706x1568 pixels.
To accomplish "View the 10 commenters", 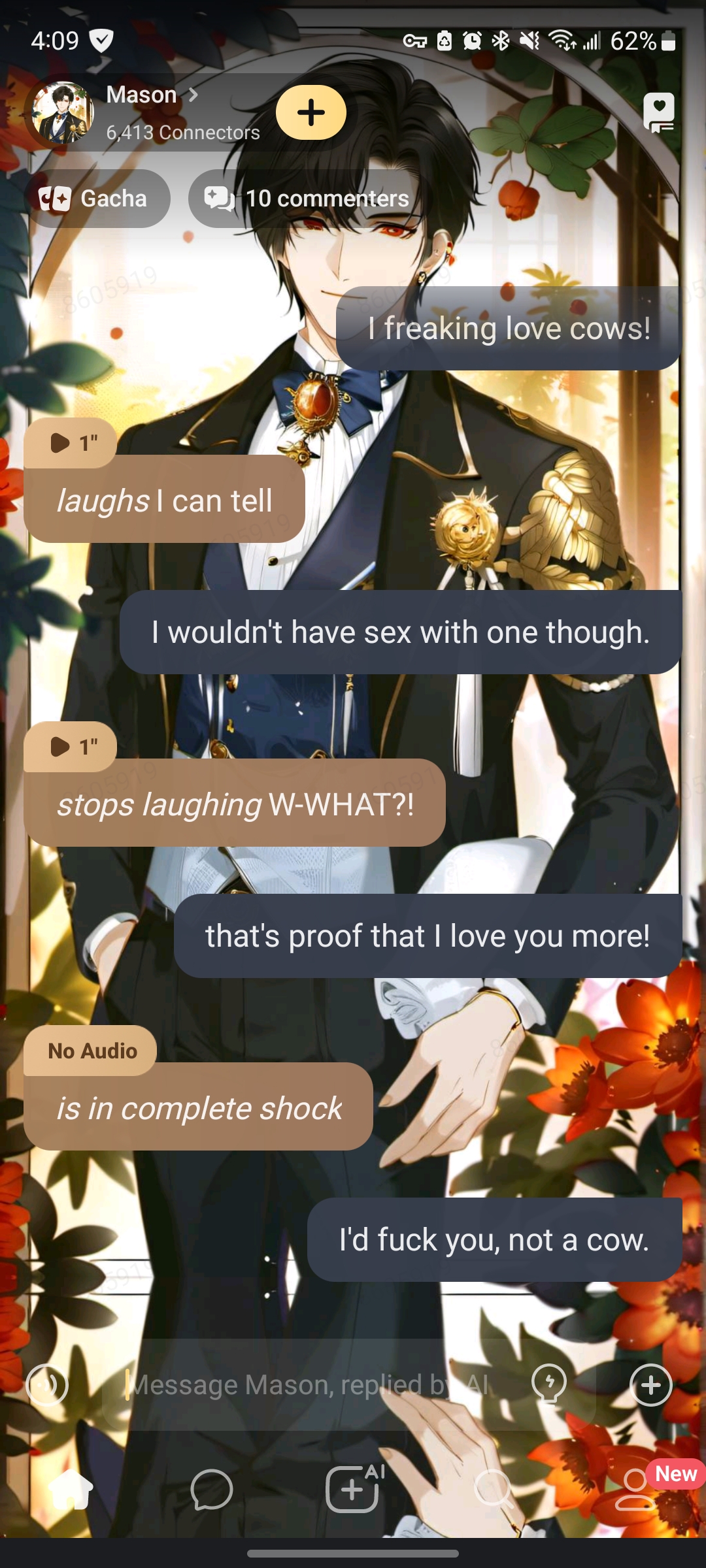I will tap(307, 199).
